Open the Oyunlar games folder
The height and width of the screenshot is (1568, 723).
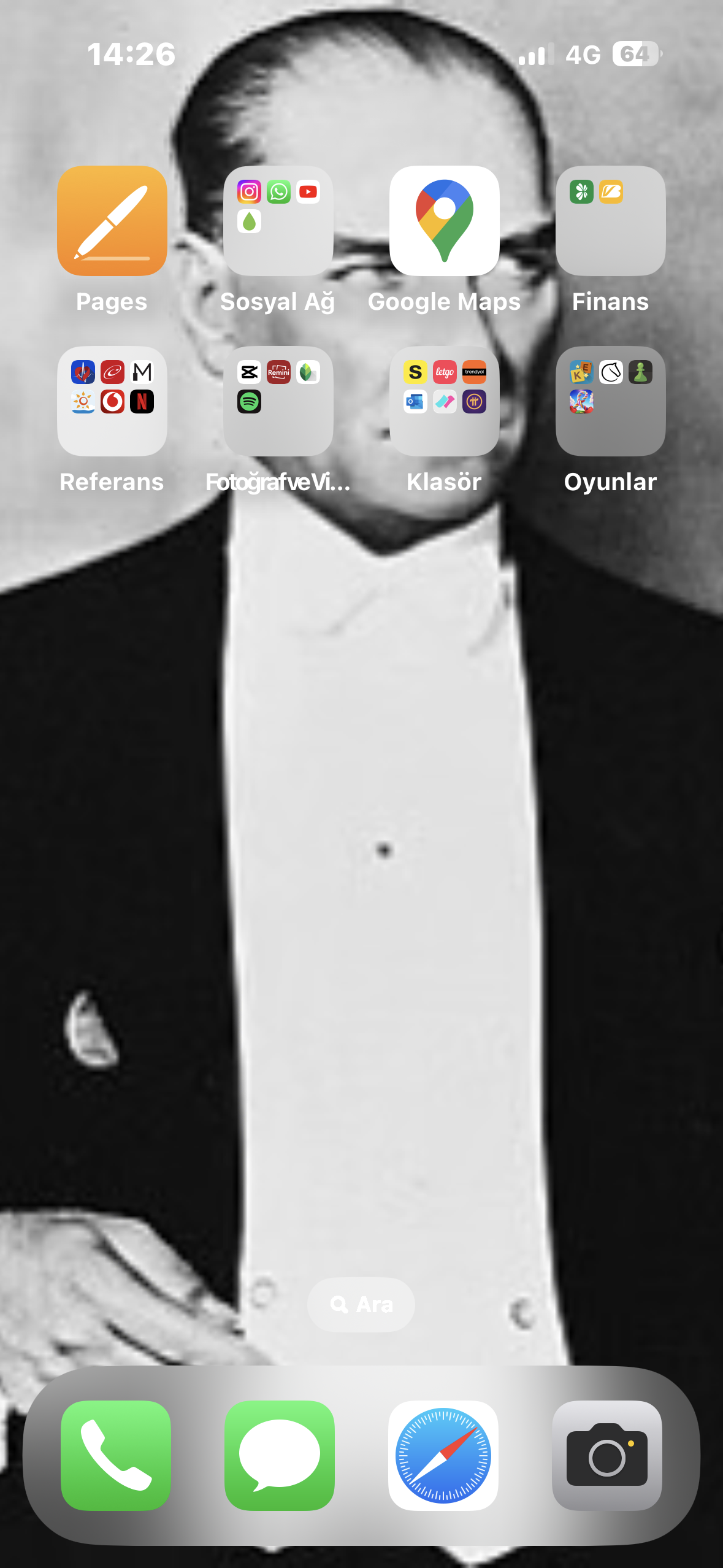[611, 401]
